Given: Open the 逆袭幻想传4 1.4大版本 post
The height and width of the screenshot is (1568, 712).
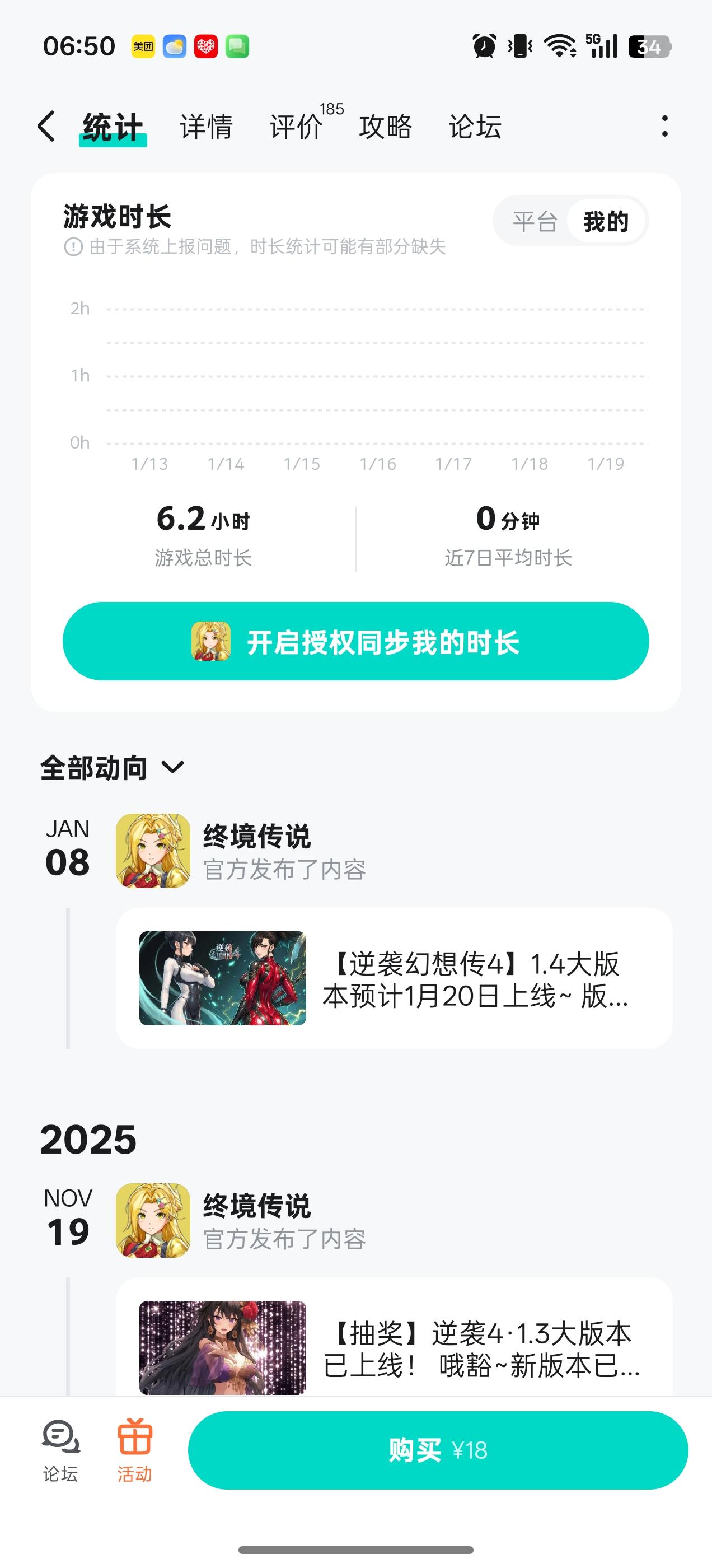Looking at the screenshot, I should (x=394, y=978).
